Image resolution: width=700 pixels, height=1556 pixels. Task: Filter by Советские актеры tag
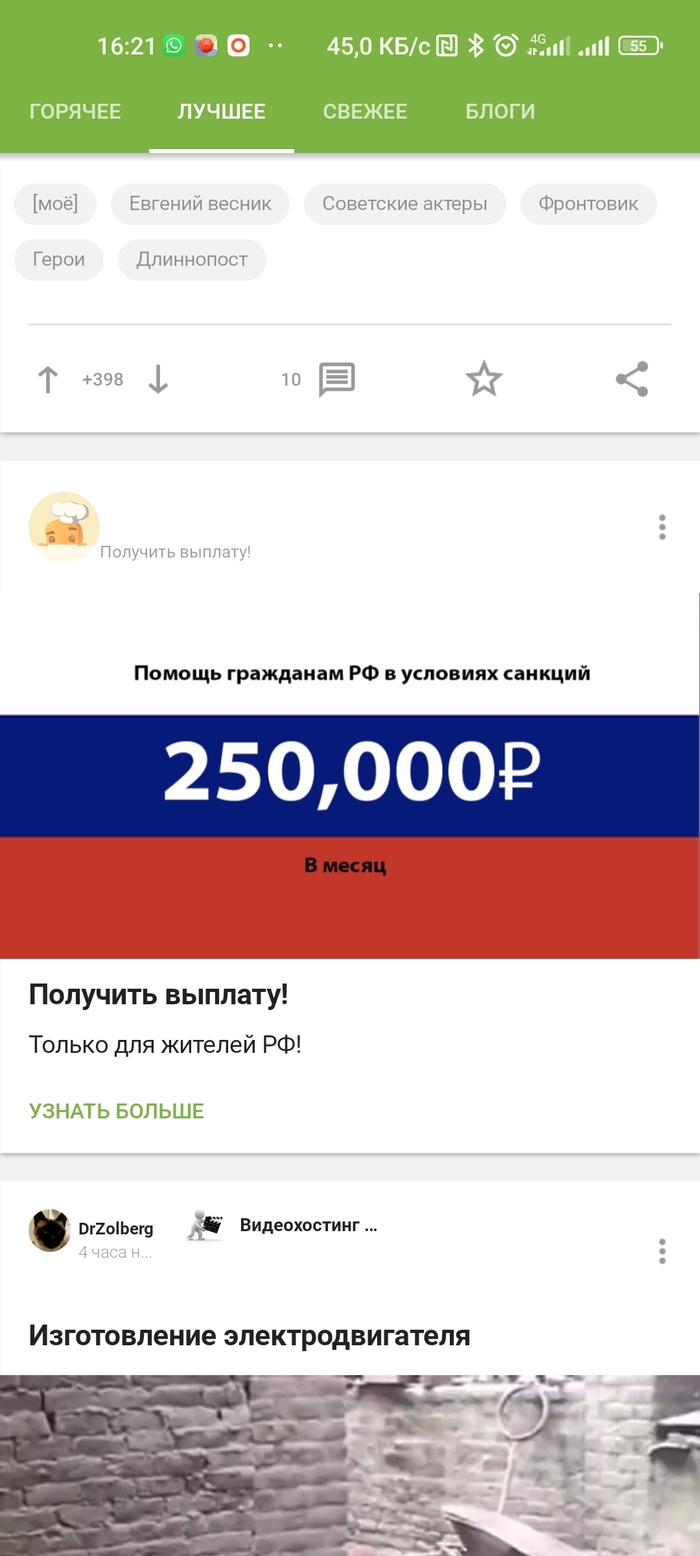point(404,204)
